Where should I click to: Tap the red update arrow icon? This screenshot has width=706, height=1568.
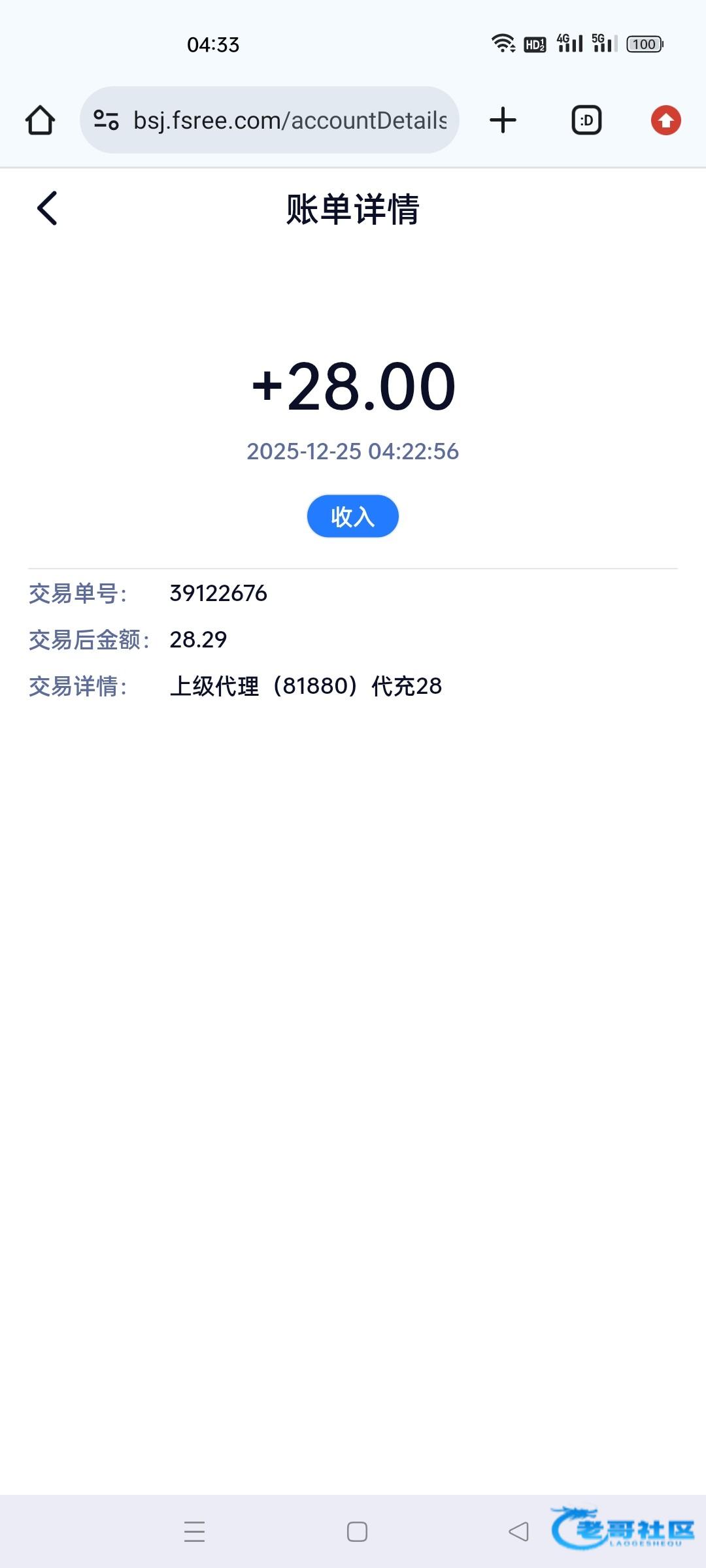pyautogui.click(x=665, y=120)
